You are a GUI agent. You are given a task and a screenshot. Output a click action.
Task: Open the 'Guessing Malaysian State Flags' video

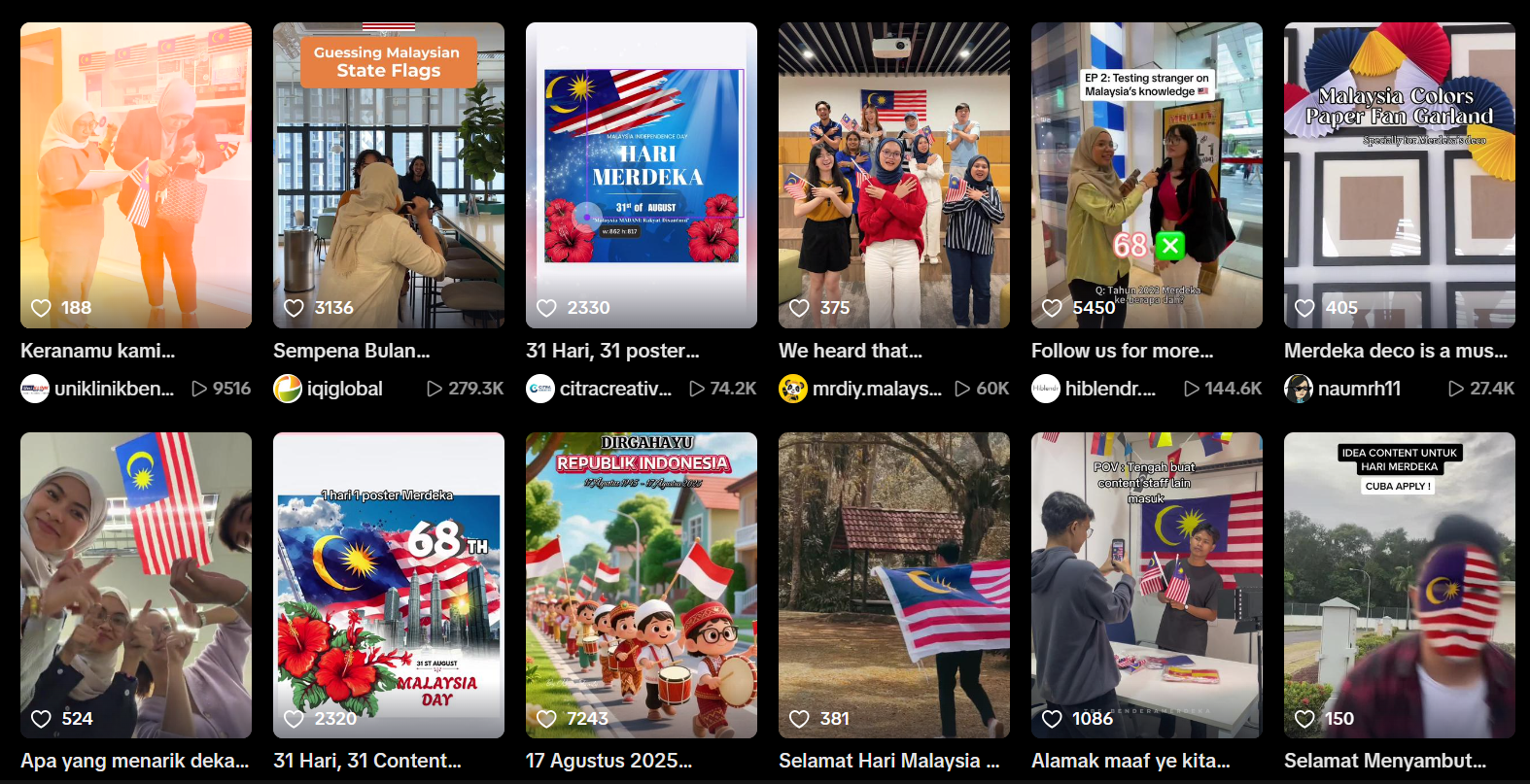coord(388,175)
